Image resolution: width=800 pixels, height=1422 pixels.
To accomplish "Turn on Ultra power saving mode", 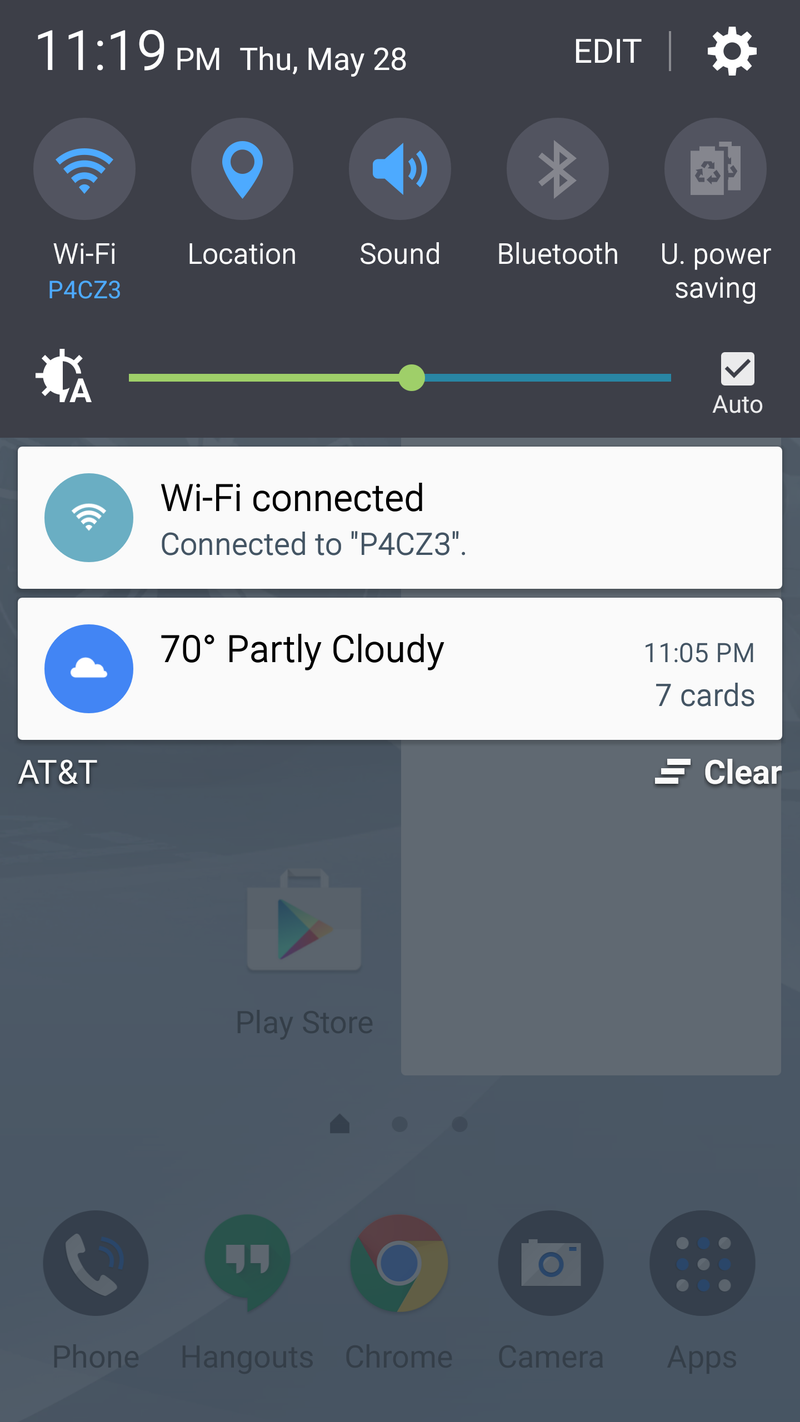I will 715,169.
